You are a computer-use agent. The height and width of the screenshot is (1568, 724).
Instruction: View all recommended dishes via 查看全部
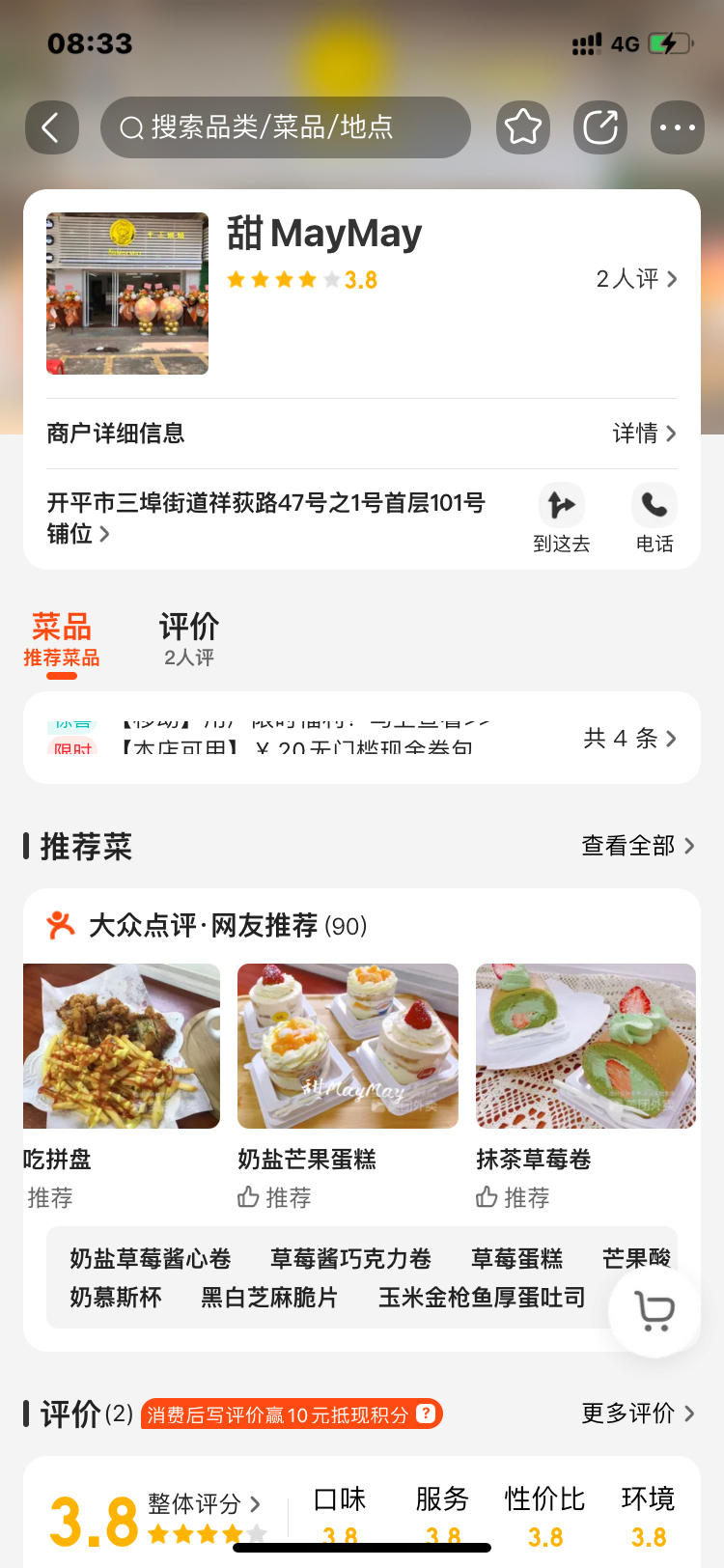tap(637, 846)
